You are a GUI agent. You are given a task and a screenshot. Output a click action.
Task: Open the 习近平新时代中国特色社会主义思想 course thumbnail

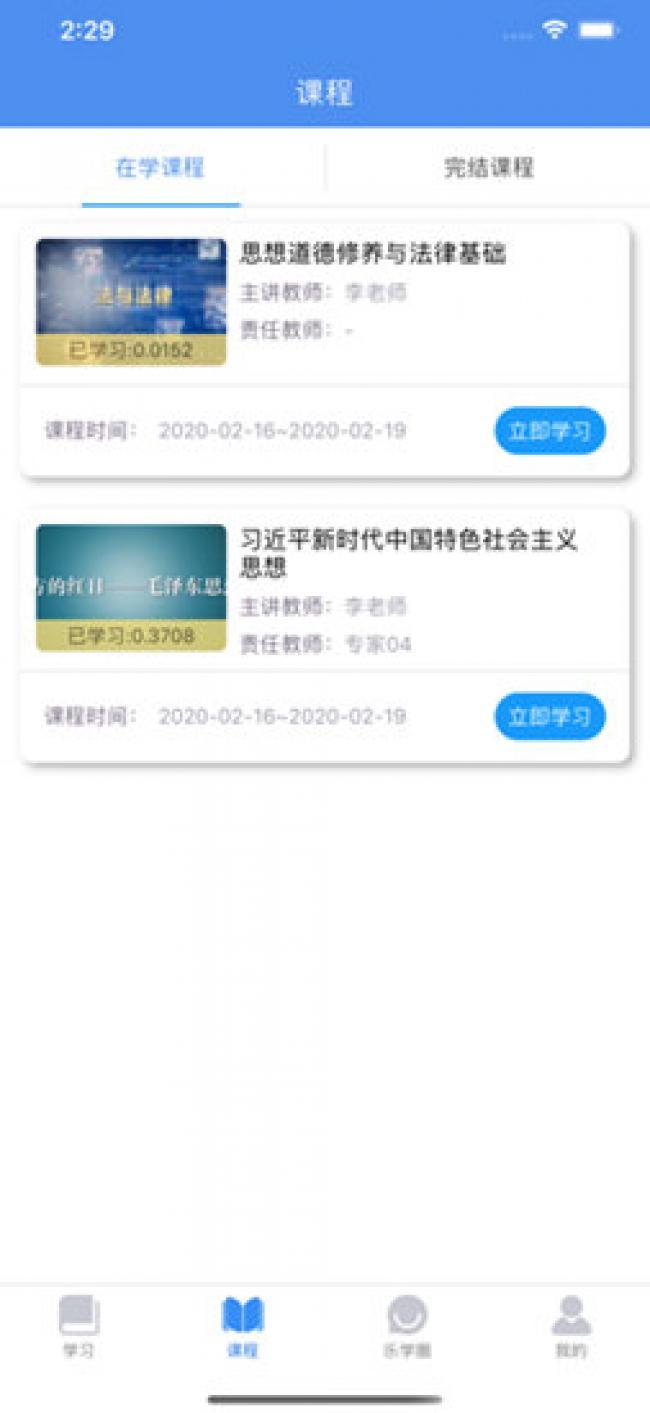coord(131,587)
